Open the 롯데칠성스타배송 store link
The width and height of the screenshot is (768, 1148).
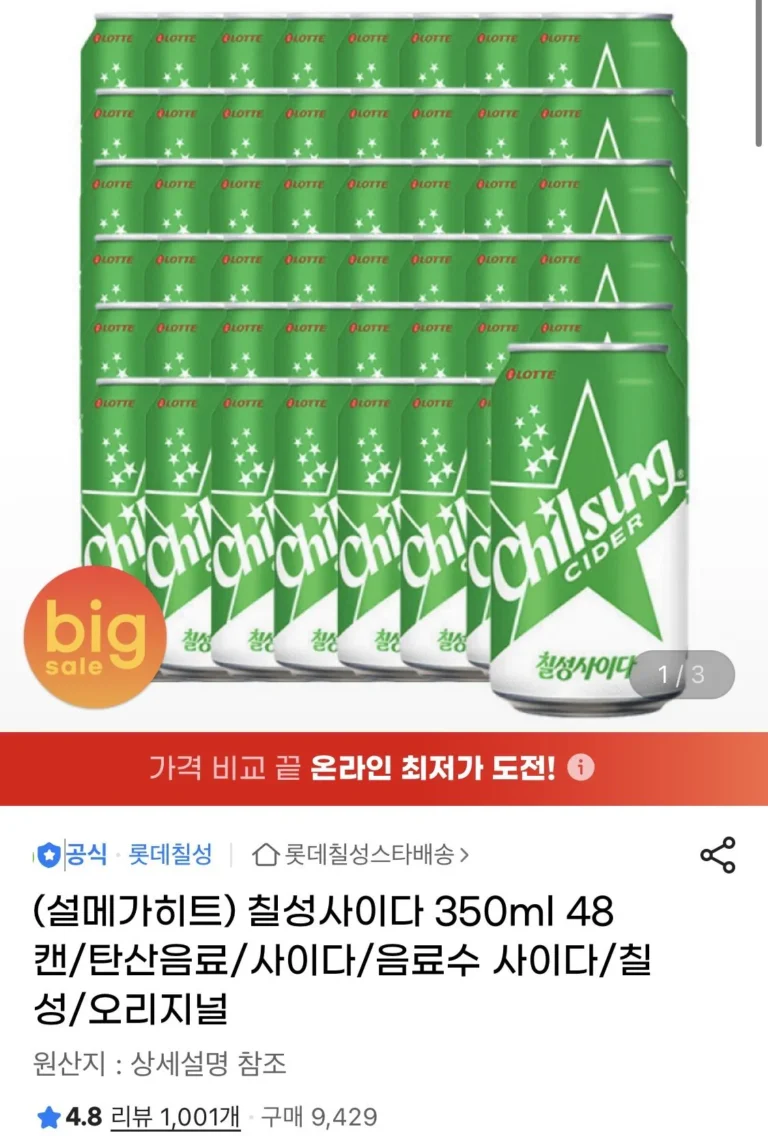click(x=362, y=855)
